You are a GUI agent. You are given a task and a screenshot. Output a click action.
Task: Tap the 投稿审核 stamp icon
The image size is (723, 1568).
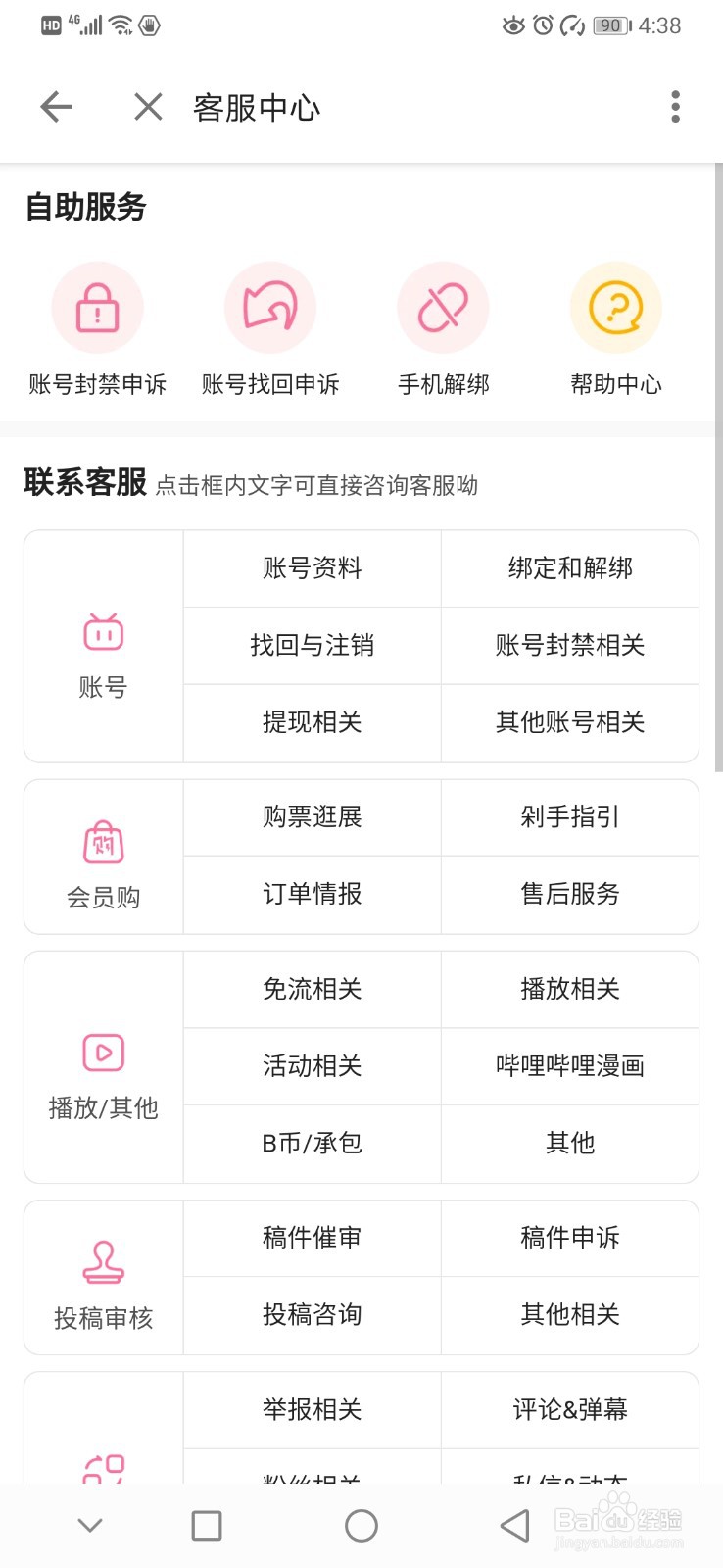point(102,1264)
